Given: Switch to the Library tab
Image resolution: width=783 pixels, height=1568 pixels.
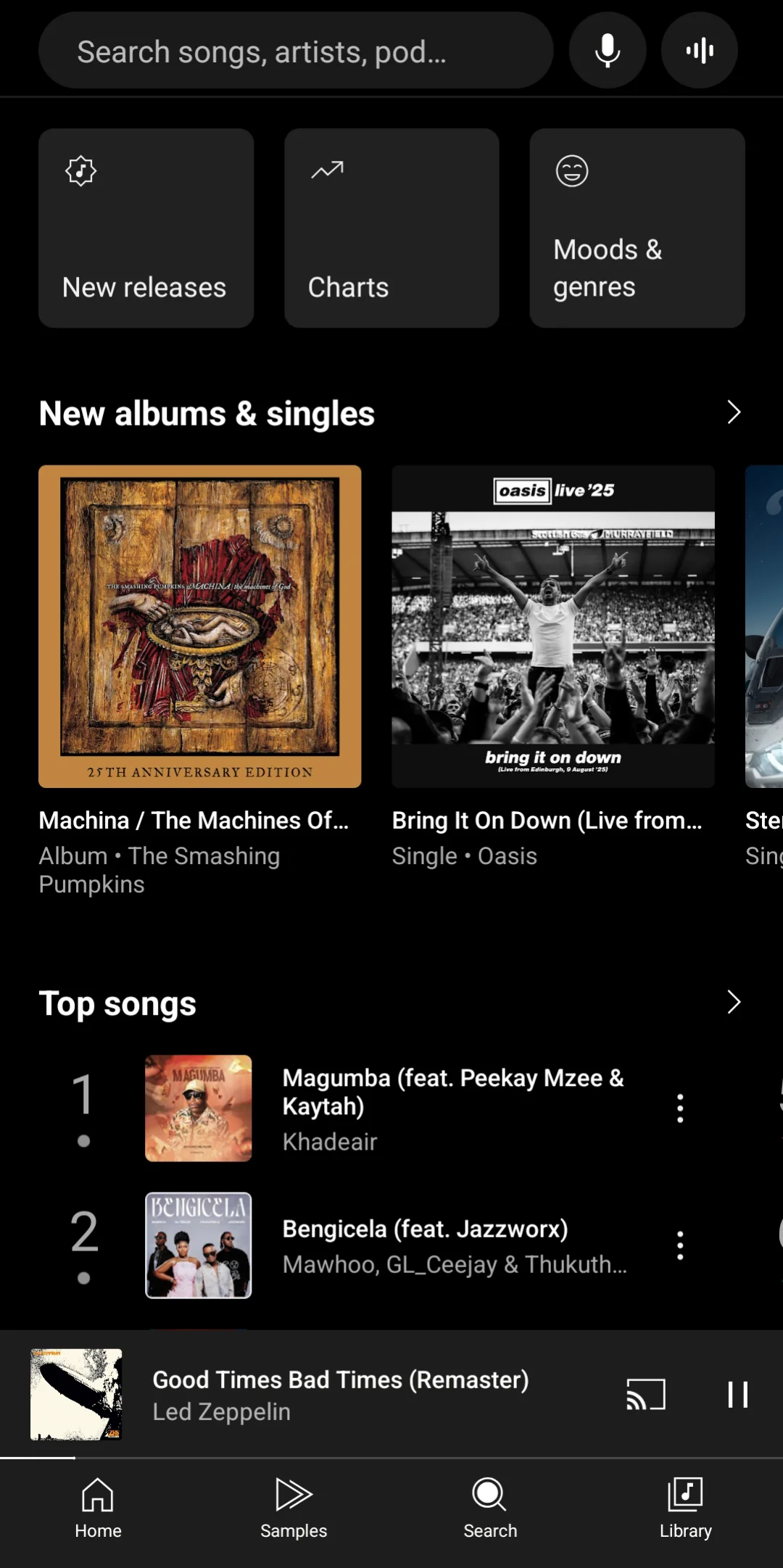Looking at the screenshot, I should pyautogui.click(x=685, y=1509).
